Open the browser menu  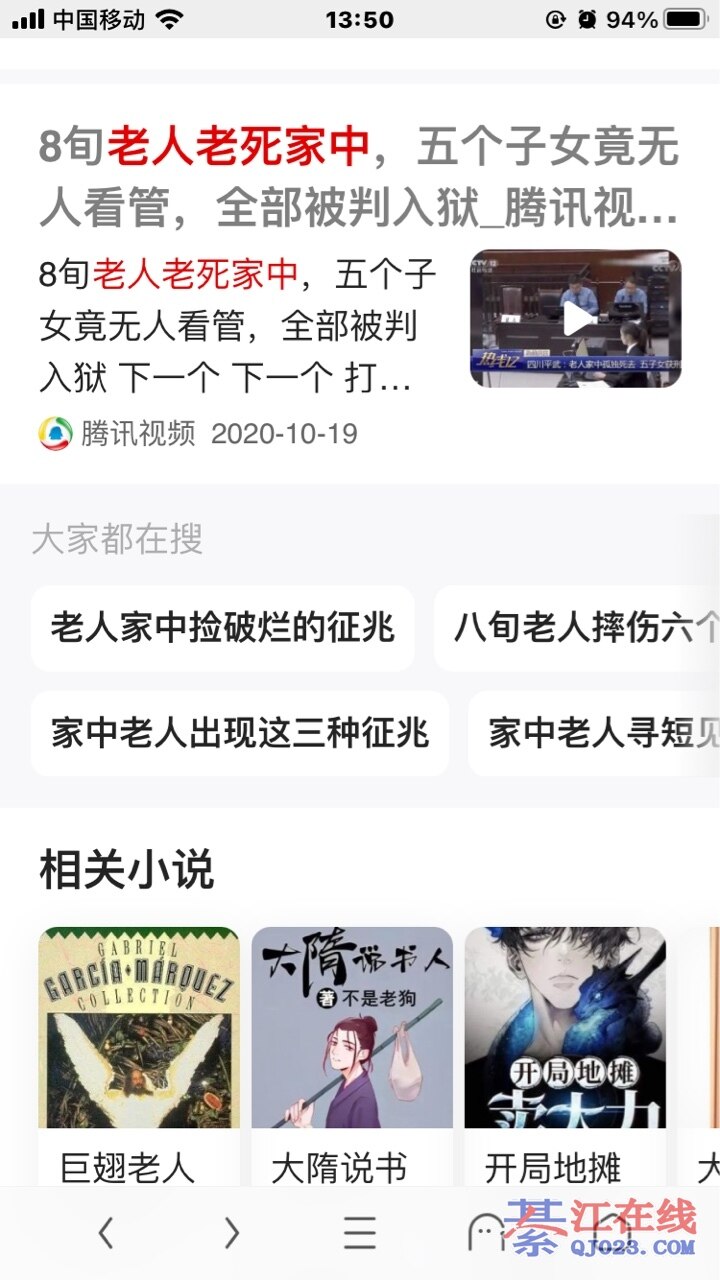[359, 1234]
